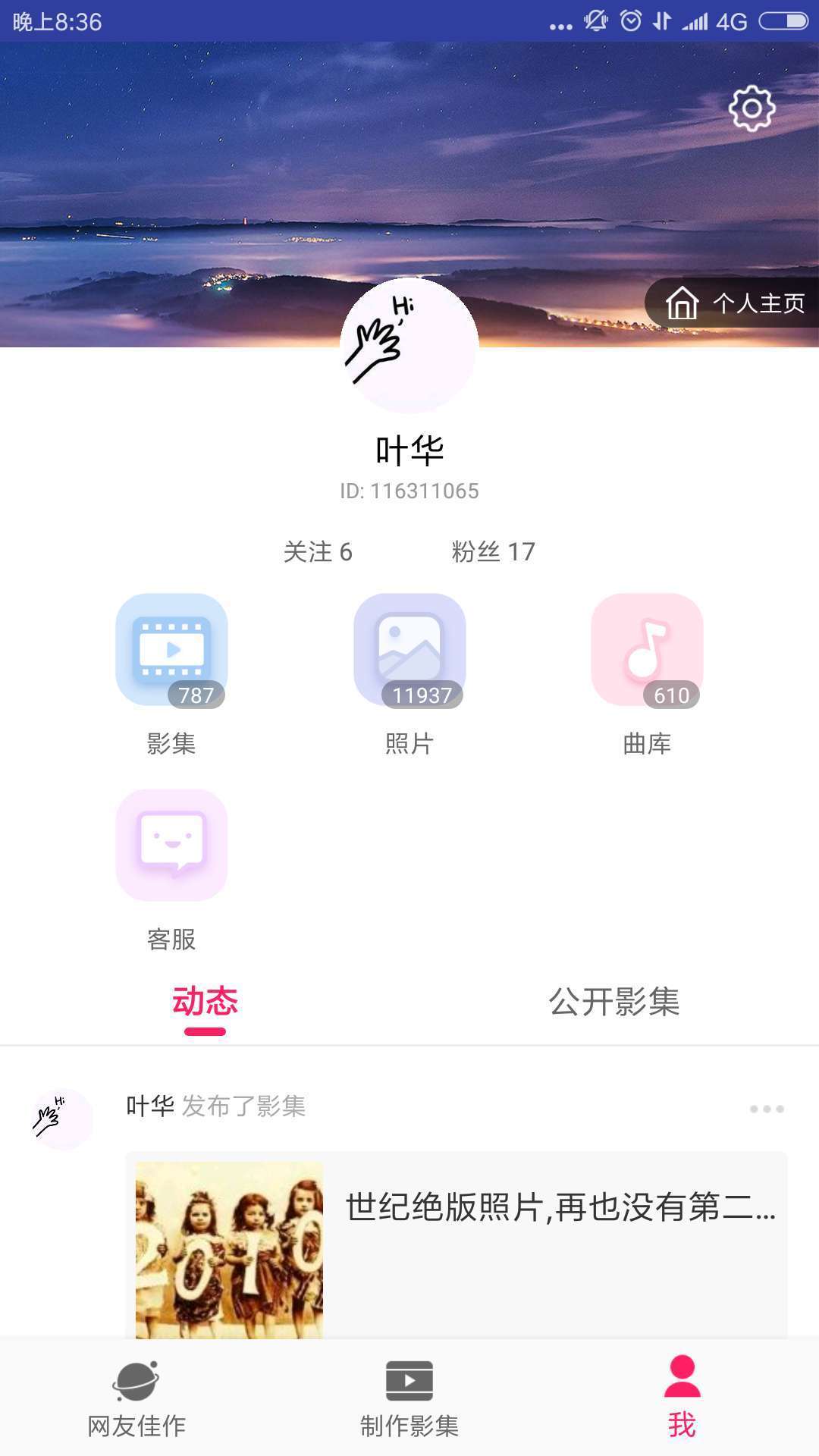819x1456 pixels.
Task: Go to 个人主页 personal homepage
Action: [734, 303]
